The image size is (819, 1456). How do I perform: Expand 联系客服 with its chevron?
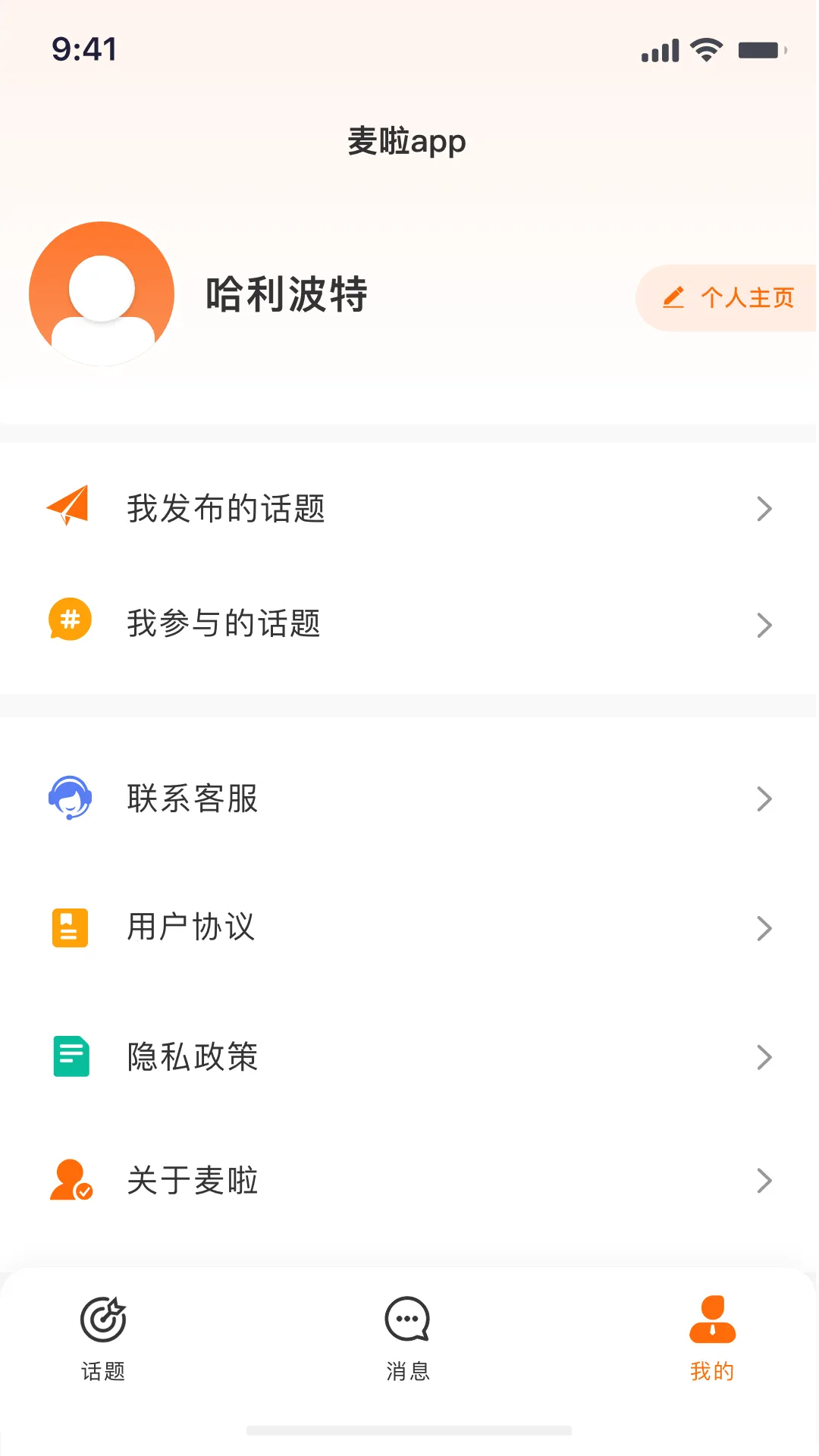click(x=764, y=799)
